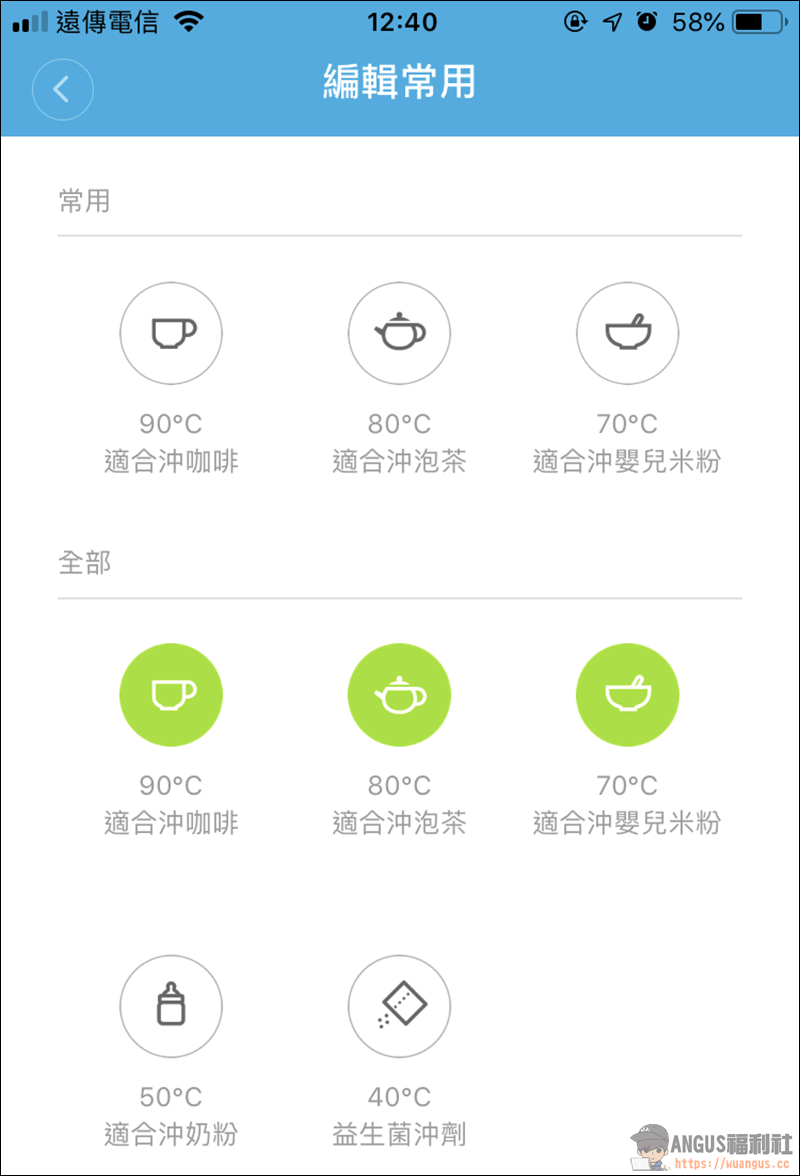Image resolution: width=800 pixels, height=1176 pixels.
Task: Tap the 90°C coffee cup under 常用
Action: tap(171, 333)
